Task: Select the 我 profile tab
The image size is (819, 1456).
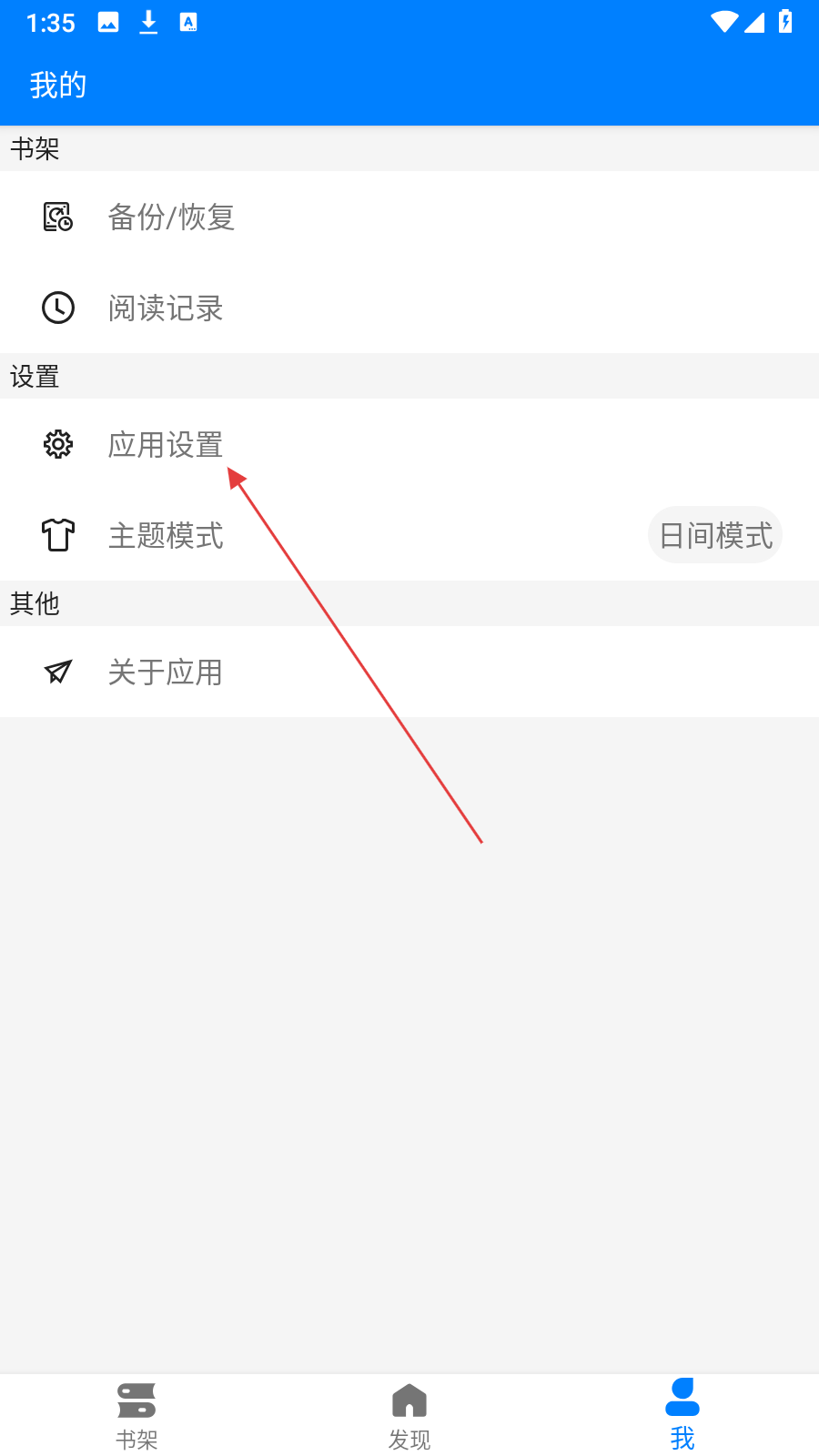Action: (682, 1415)
